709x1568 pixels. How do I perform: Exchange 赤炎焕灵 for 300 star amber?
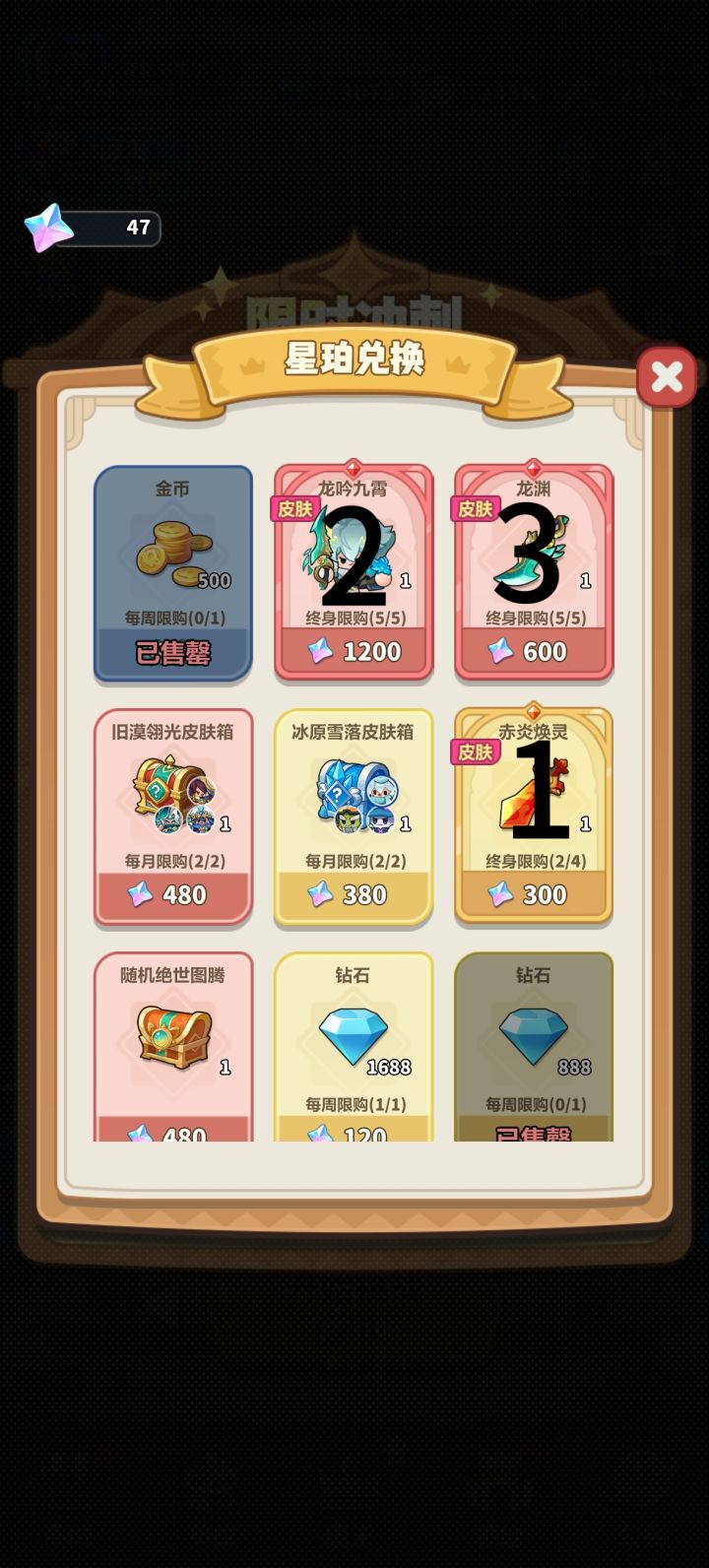click(534, 894)
